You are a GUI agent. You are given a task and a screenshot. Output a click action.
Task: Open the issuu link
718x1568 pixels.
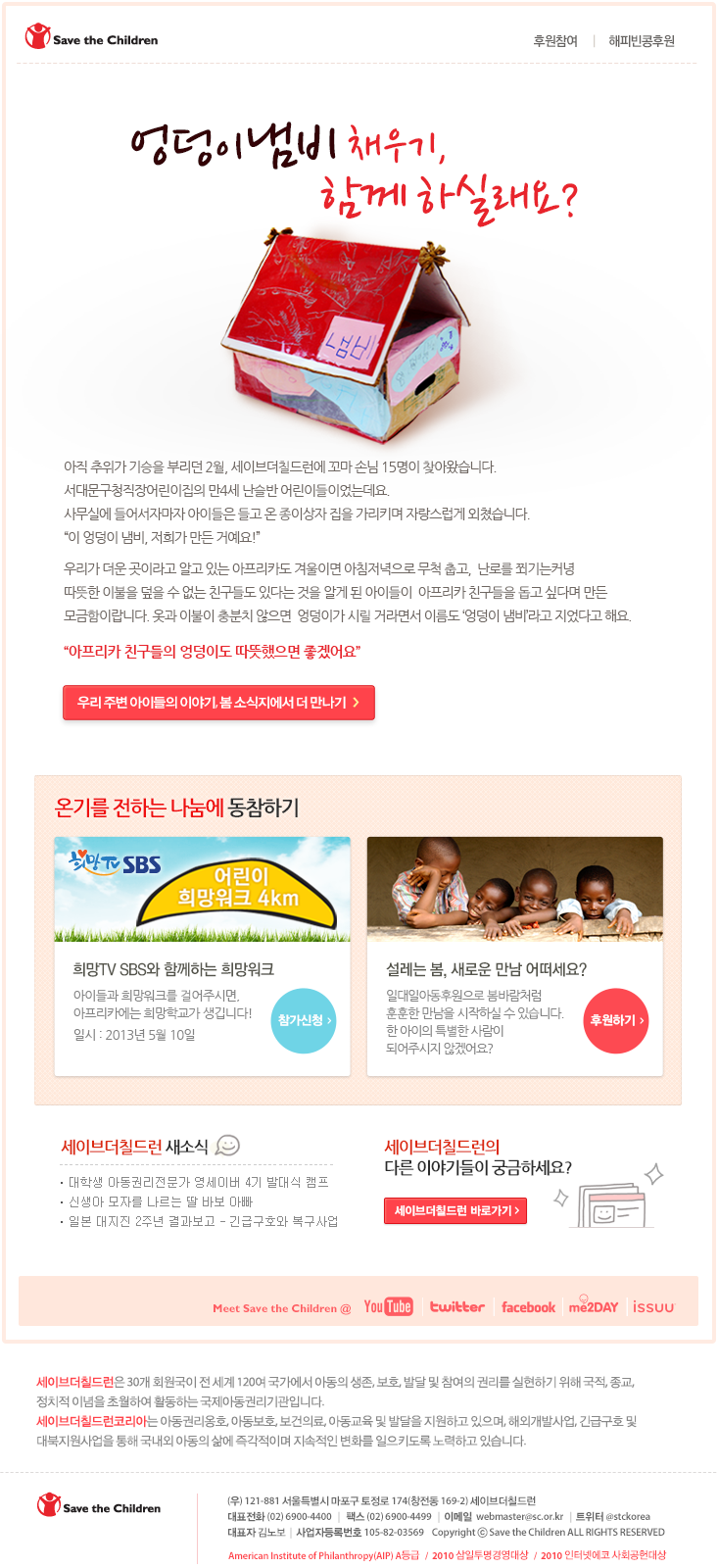pyautogui.click(x=653, y=1307)
